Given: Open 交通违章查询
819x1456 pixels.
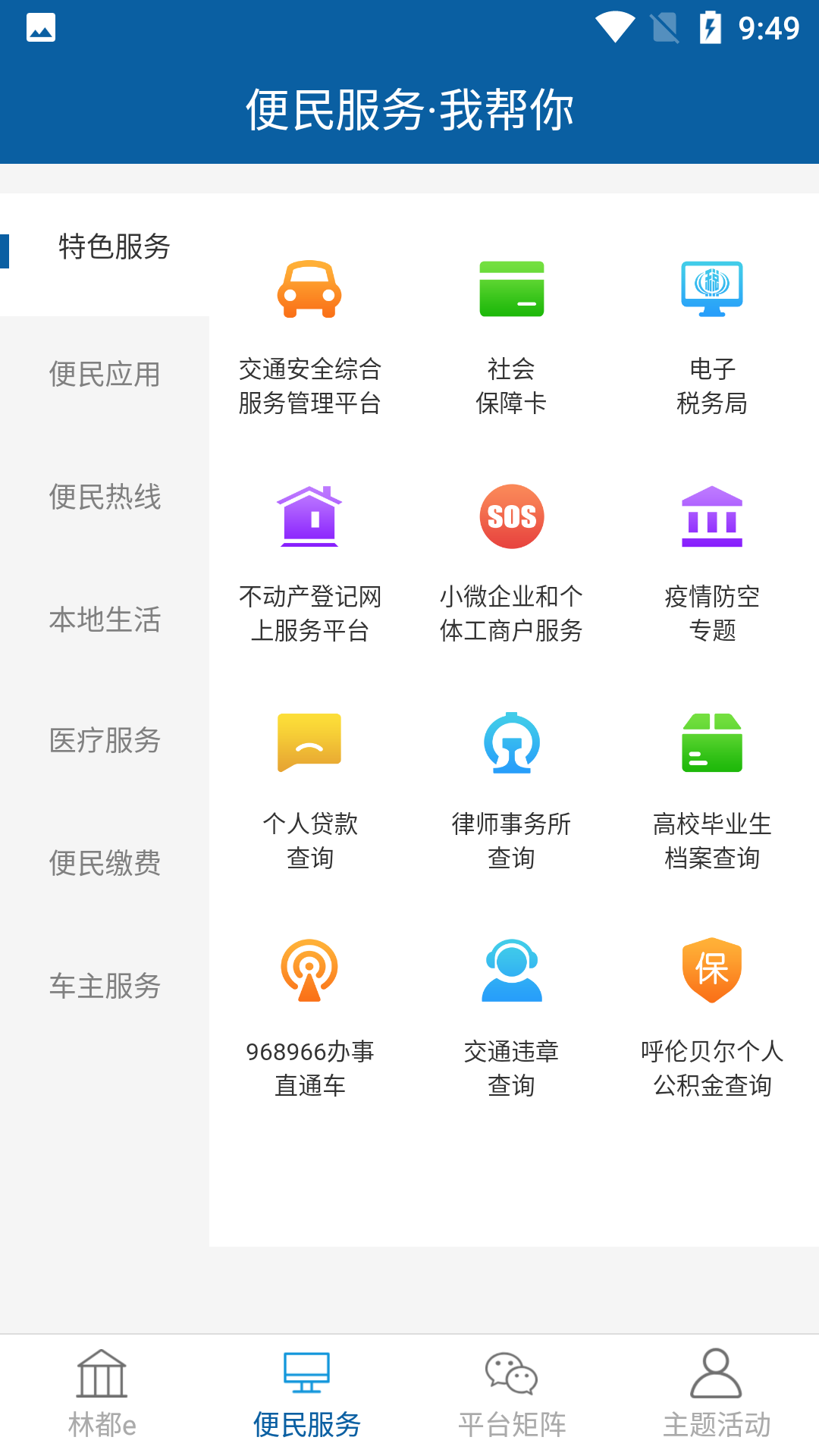Looking at the screenshot, I should 511,1016.
